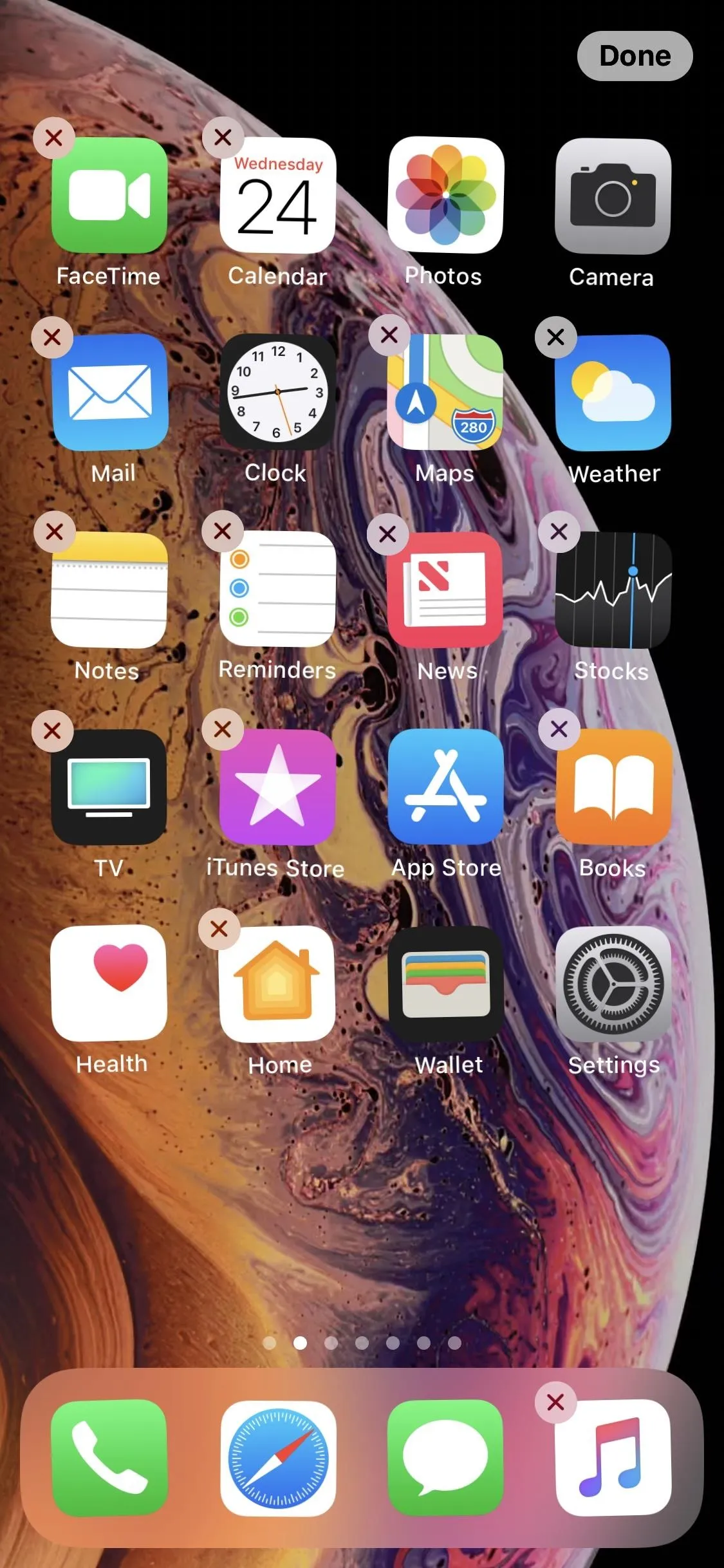Remove the Stocks app using its X badge

click(x=559, y=532)
